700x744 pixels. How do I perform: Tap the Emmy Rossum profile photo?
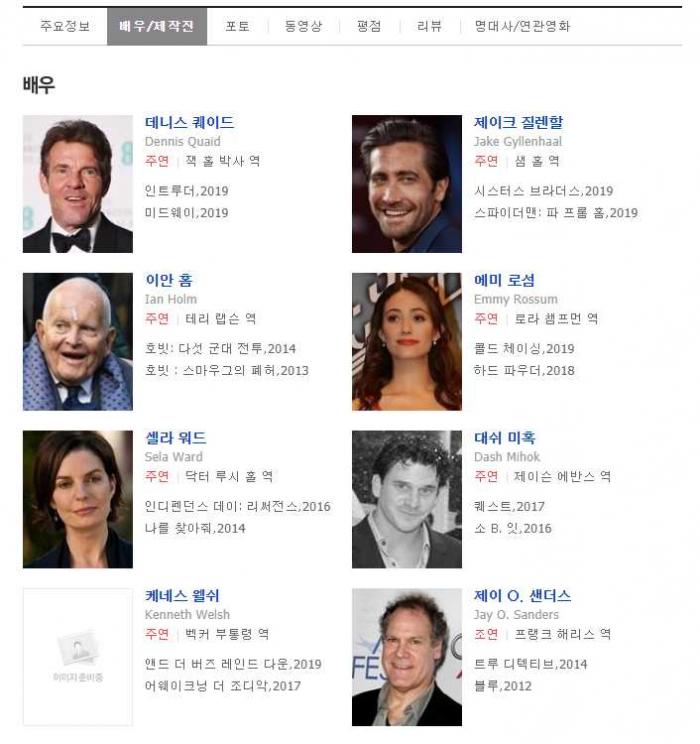407,342
